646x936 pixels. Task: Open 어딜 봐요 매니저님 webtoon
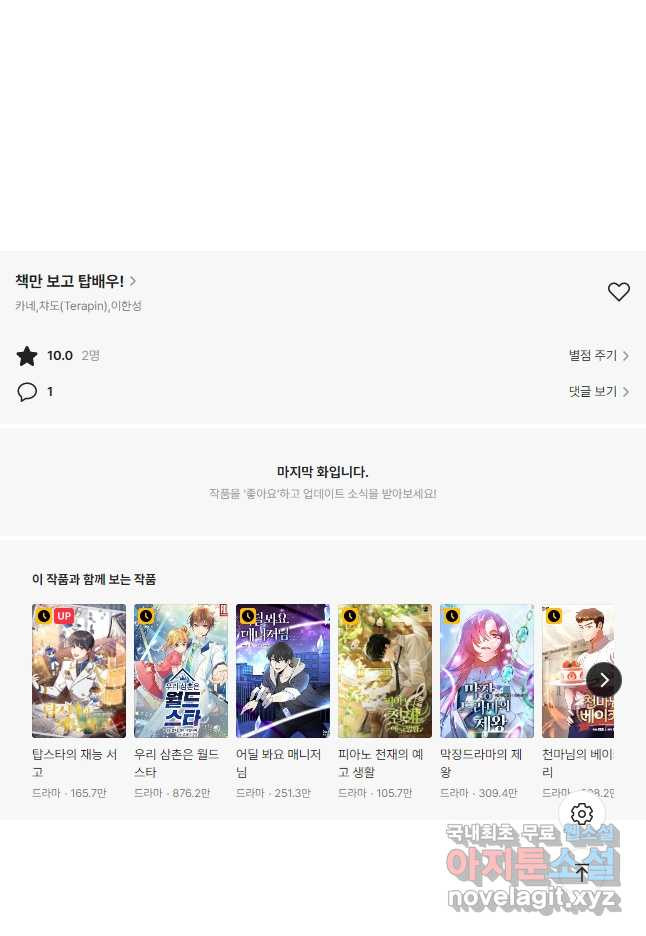click(283, 671)
